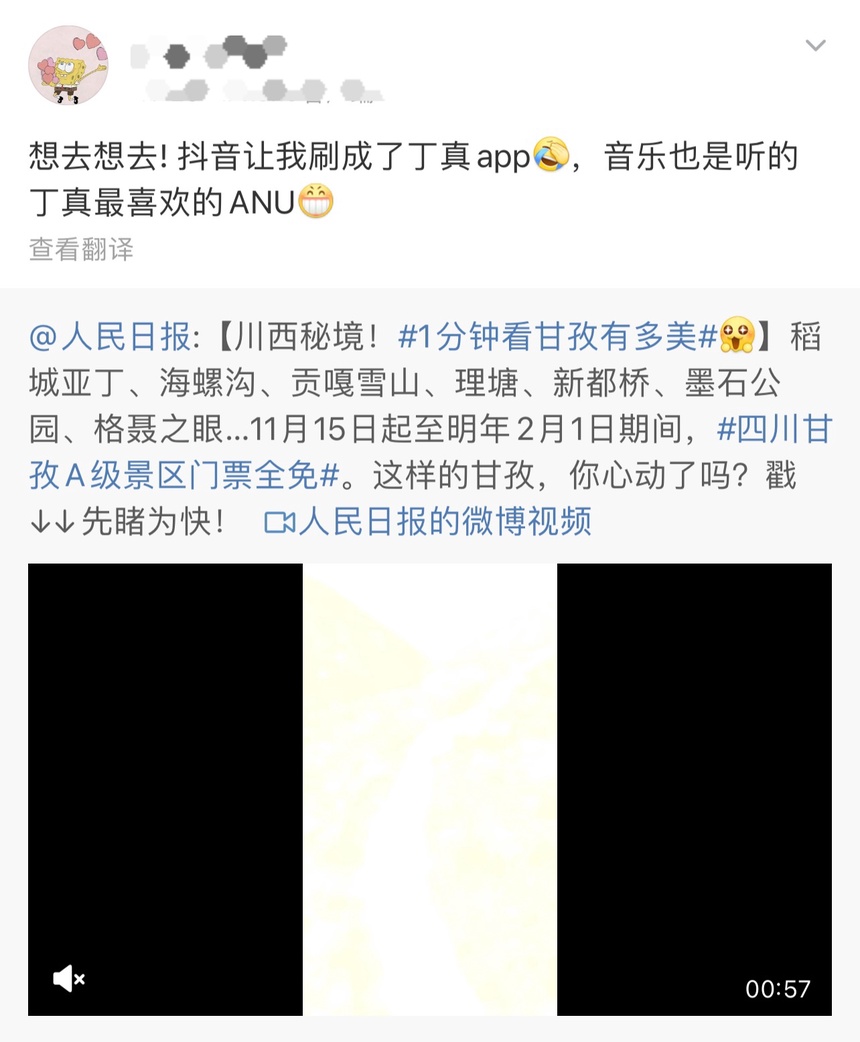The height and width of the screenshot is (1042, 860).
Task: Tap 查看翻译 to translate the post
Action: [x=81, y=249]
